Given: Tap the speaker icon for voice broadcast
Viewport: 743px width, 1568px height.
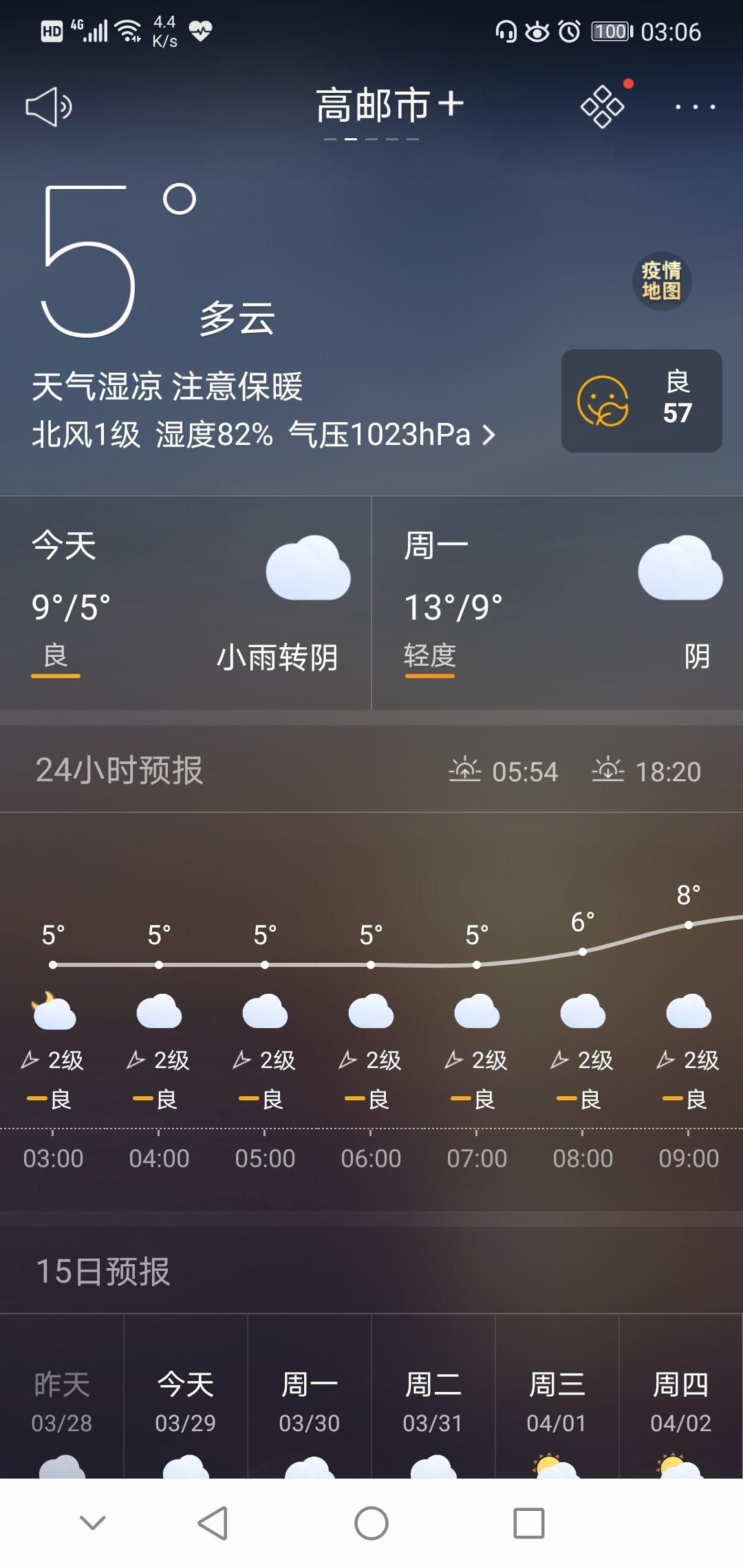Looking at the screenshot, I should pos(49,107).
